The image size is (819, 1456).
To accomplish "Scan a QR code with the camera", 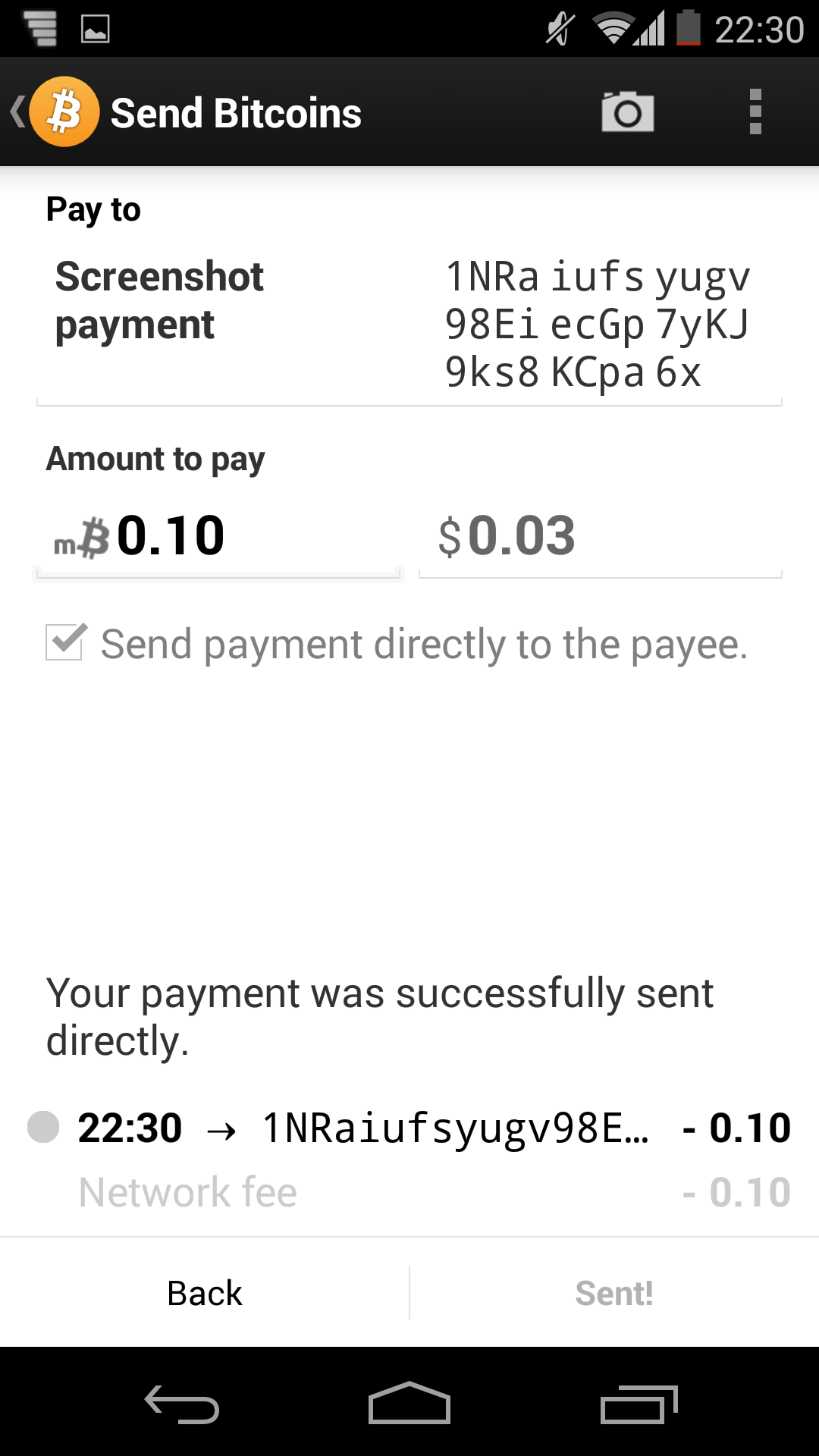I will pos(628,112).
